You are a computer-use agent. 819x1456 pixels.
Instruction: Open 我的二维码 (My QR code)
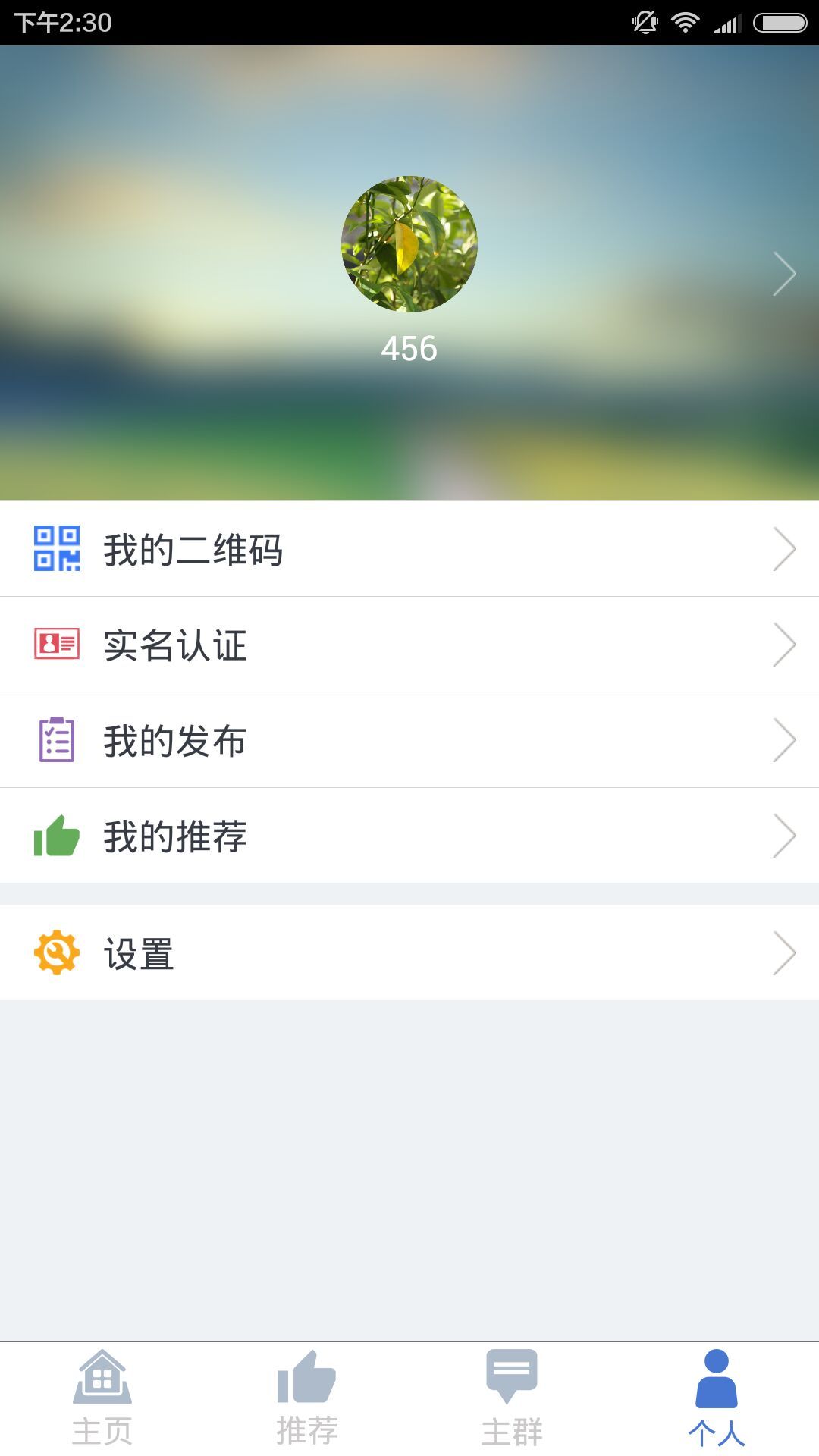pos(409,549)
